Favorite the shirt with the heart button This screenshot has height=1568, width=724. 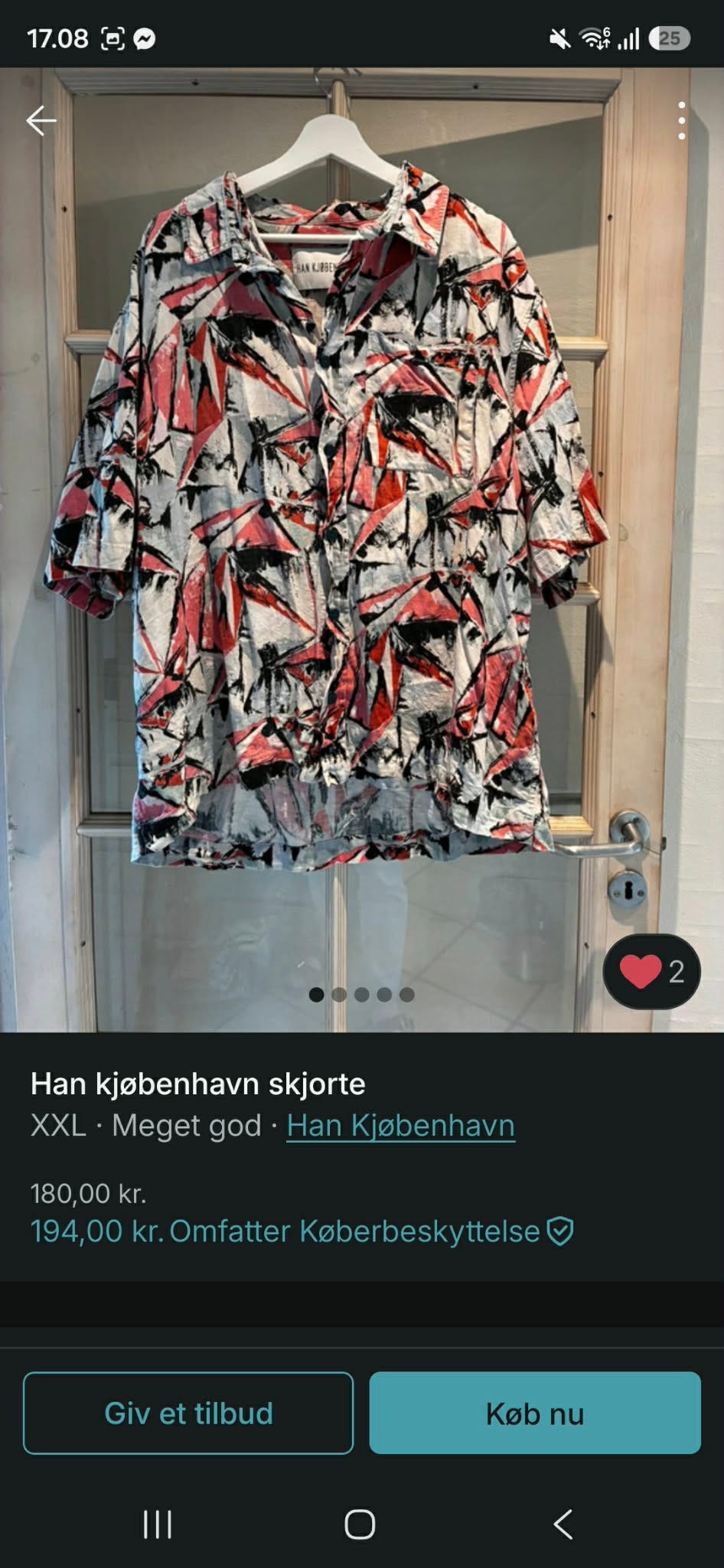tap(651, 971)
